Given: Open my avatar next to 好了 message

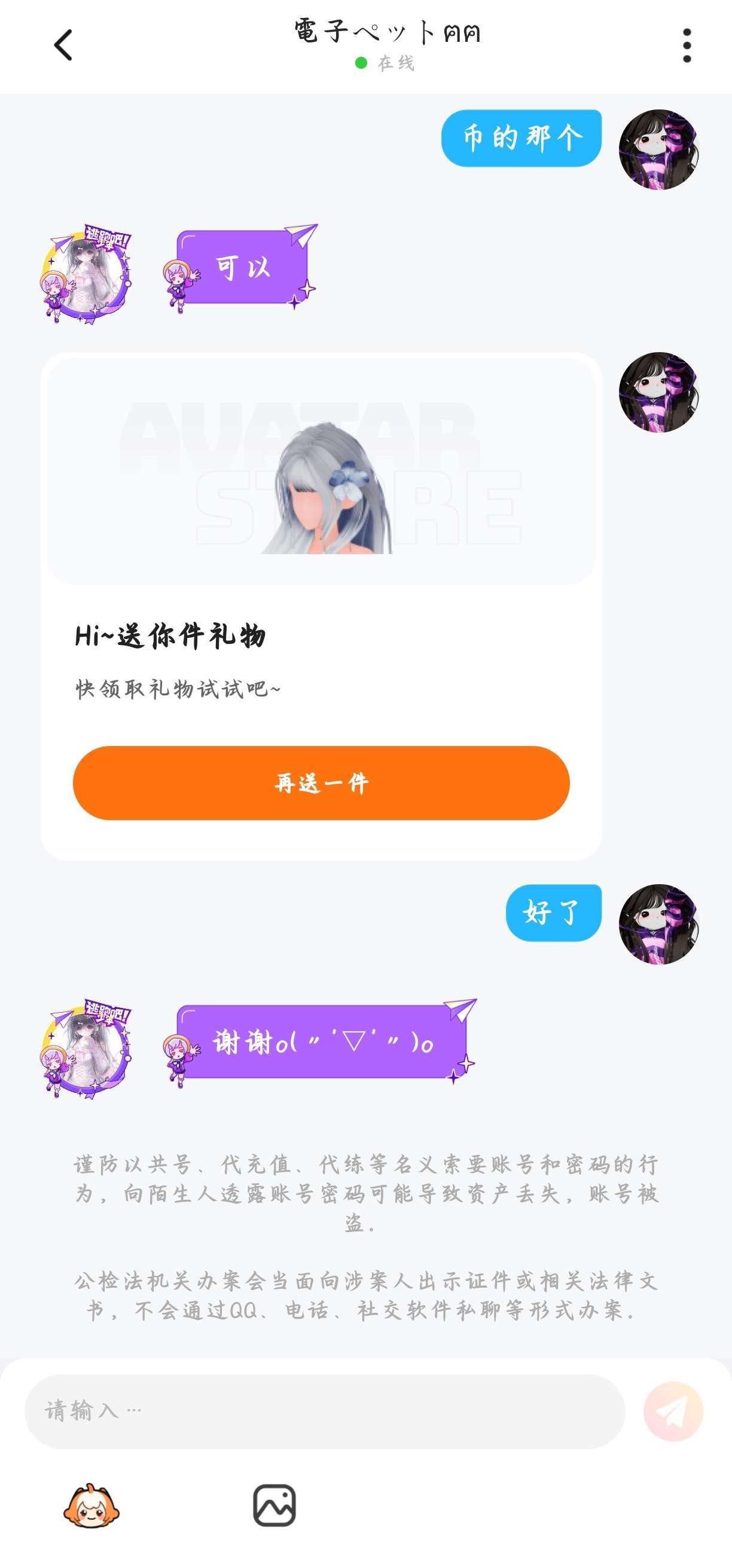Looking at the screenshot, I should click(x=658, y=924).
